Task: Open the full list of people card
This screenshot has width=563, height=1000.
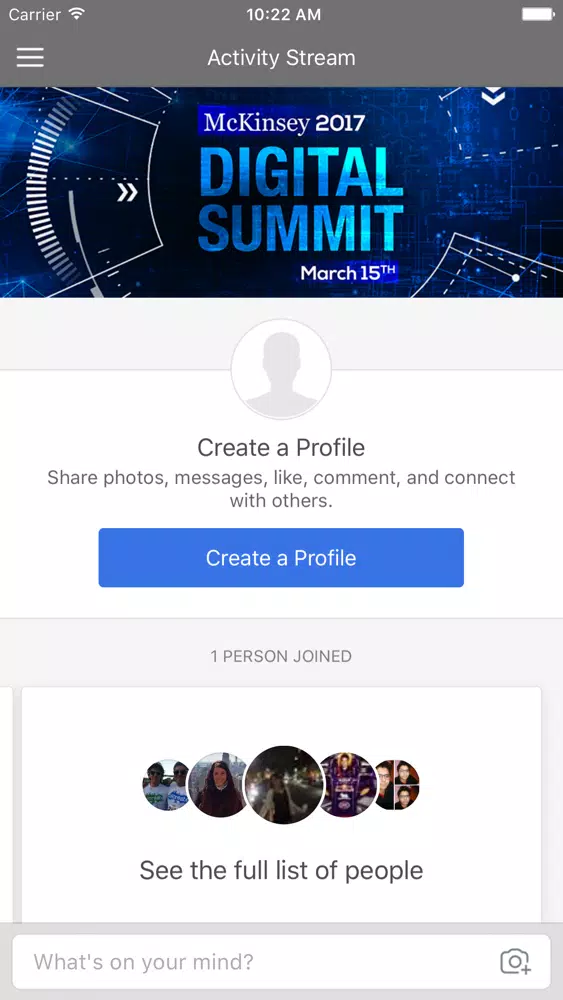Action: (281, 805)
